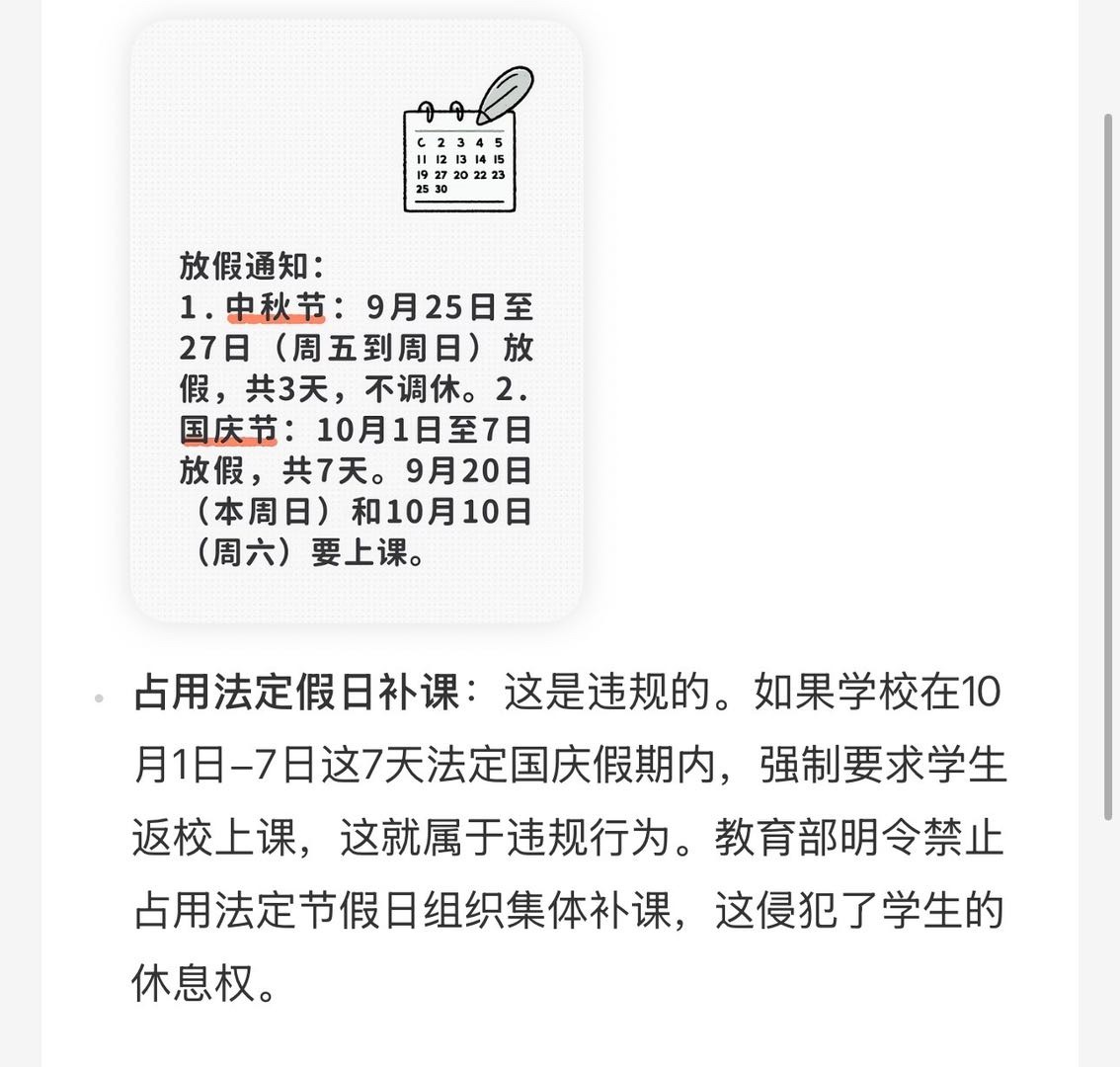Tap the vertical scrollbar on the right edge
Image resolution: width=1120 pixels, height=1067 pixels.
1108,466
